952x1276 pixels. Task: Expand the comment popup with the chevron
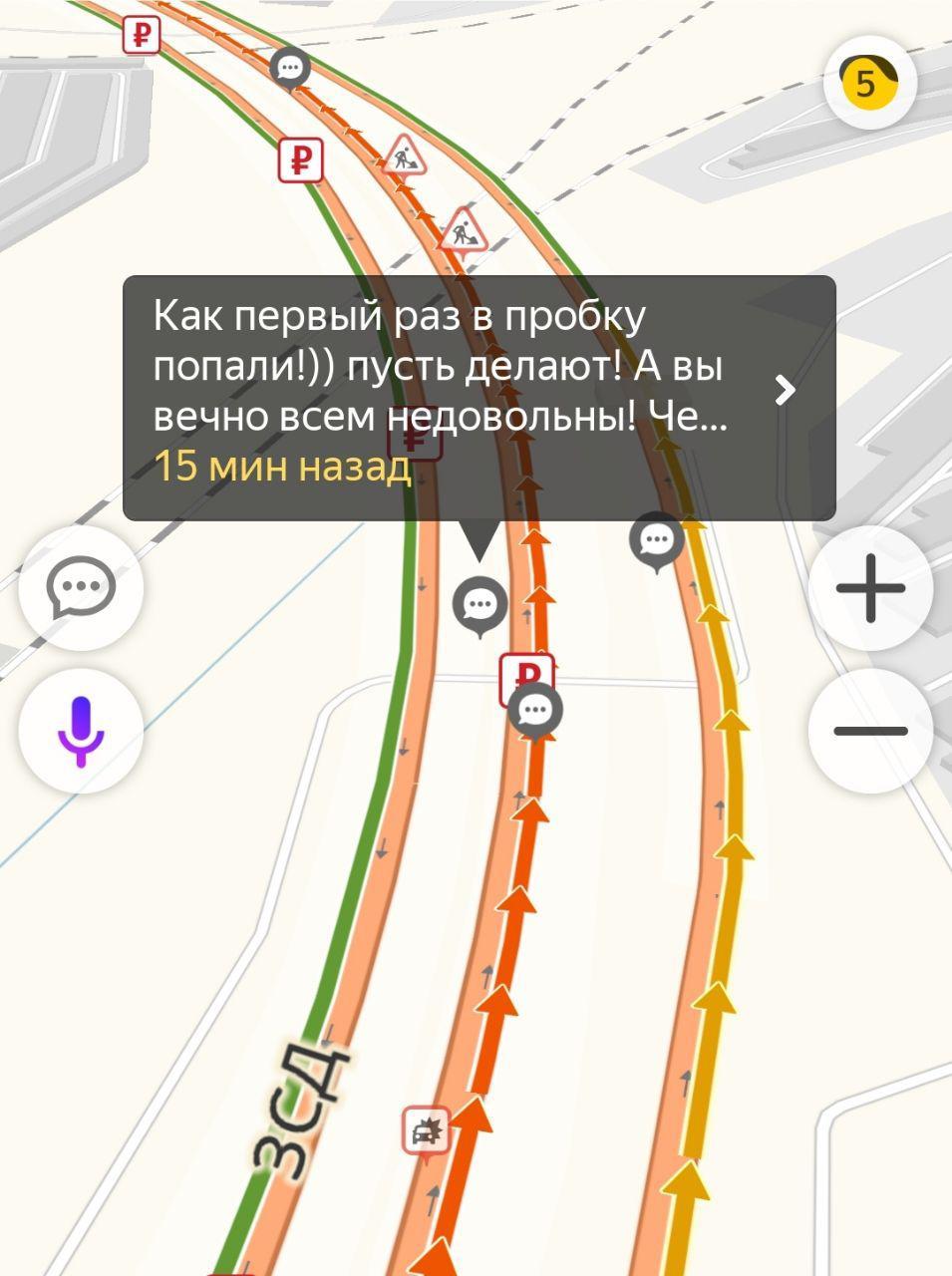786,390
